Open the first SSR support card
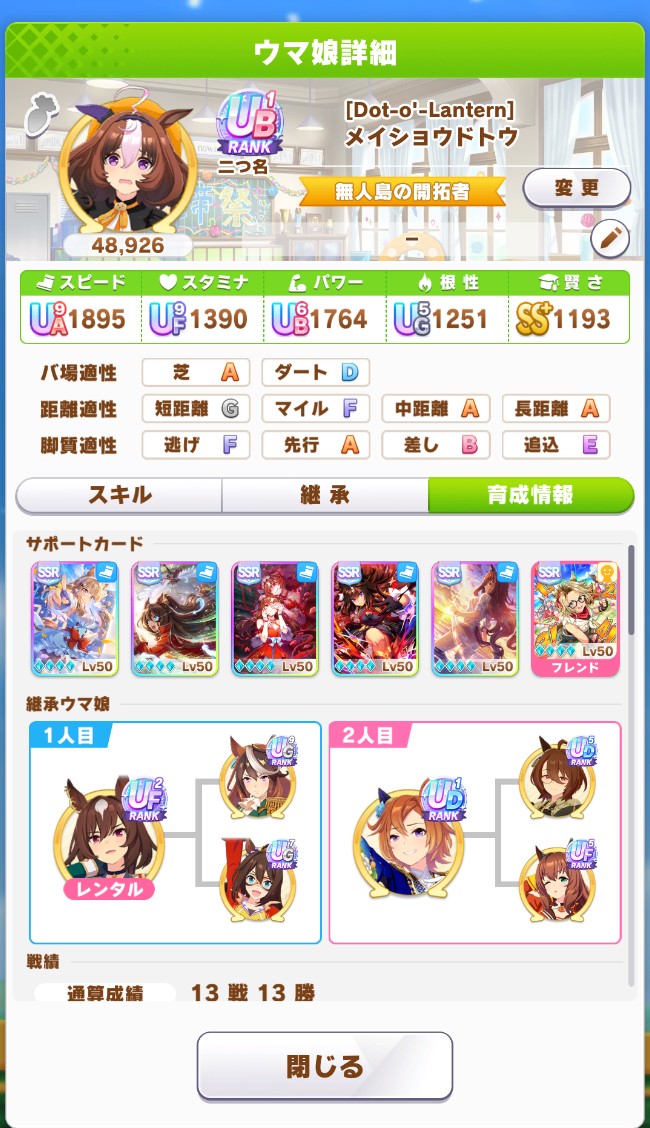650x1128 pixels. click(x=75, y=619)
